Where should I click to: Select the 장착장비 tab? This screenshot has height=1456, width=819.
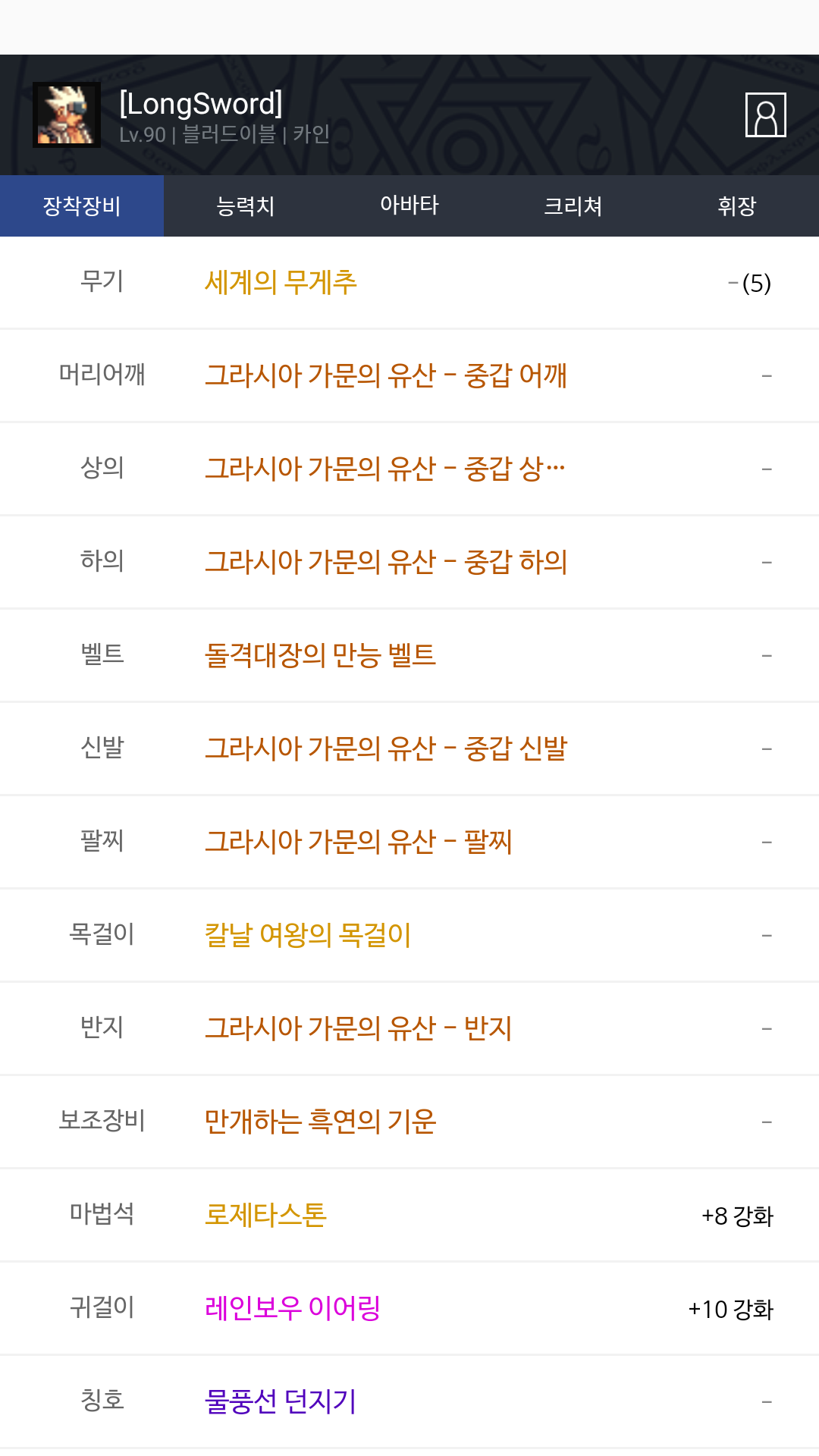82,206
